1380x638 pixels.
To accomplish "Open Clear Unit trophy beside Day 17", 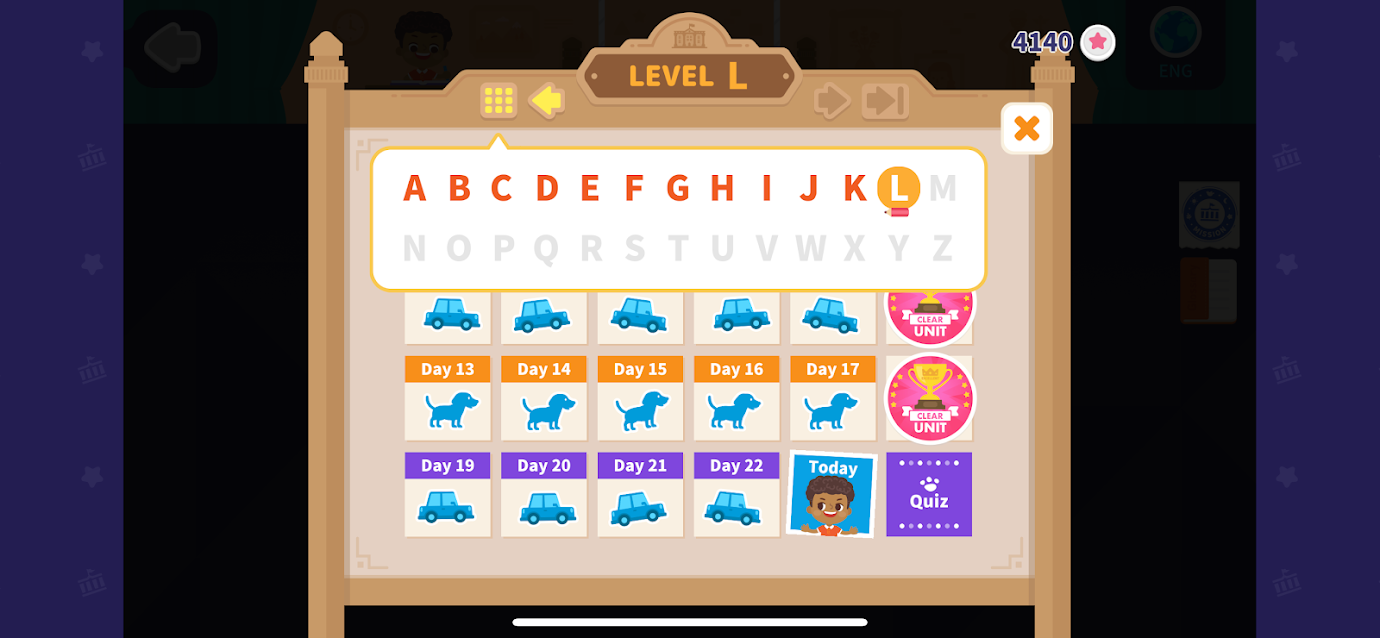I will click(x=930, y=398).
